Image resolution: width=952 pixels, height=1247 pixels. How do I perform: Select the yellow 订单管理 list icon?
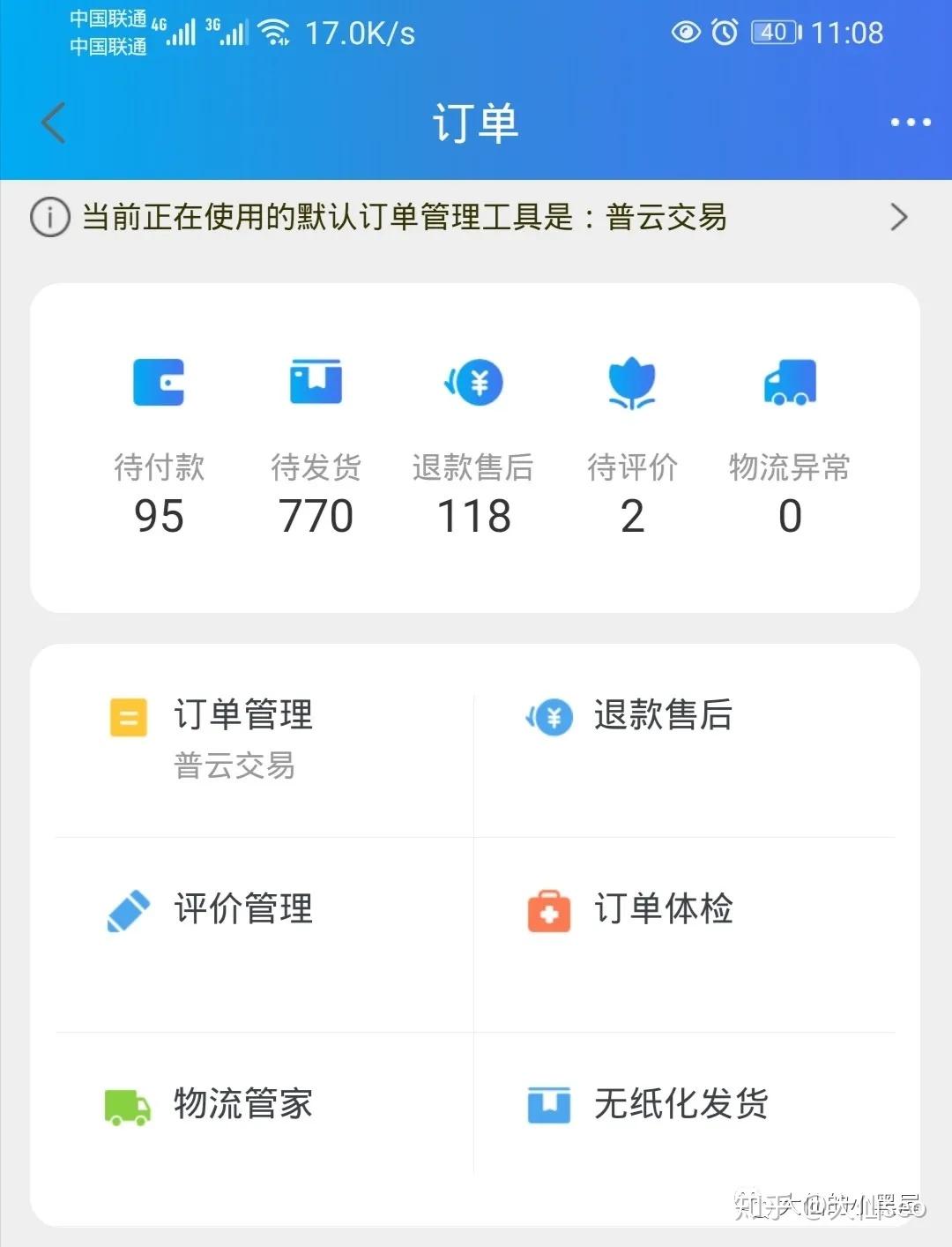pyautogui.click(x=128, y=717)
